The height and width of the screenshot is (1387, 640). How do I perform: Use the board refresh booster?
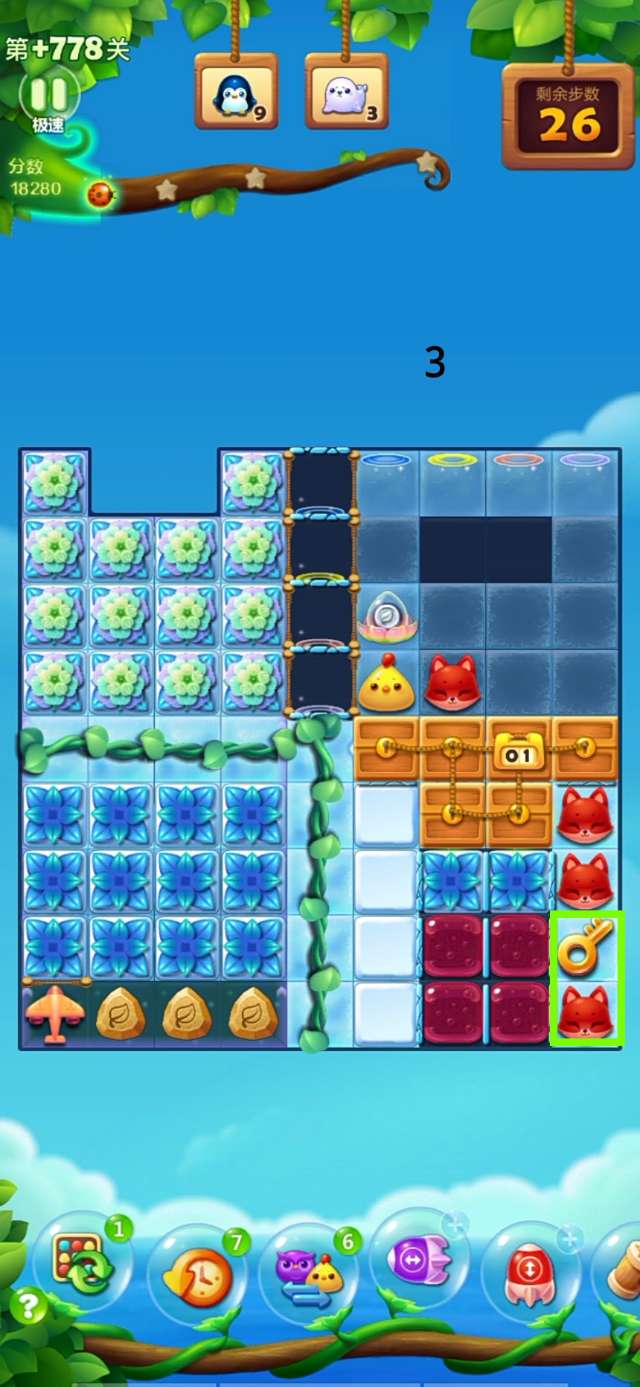84,1269
